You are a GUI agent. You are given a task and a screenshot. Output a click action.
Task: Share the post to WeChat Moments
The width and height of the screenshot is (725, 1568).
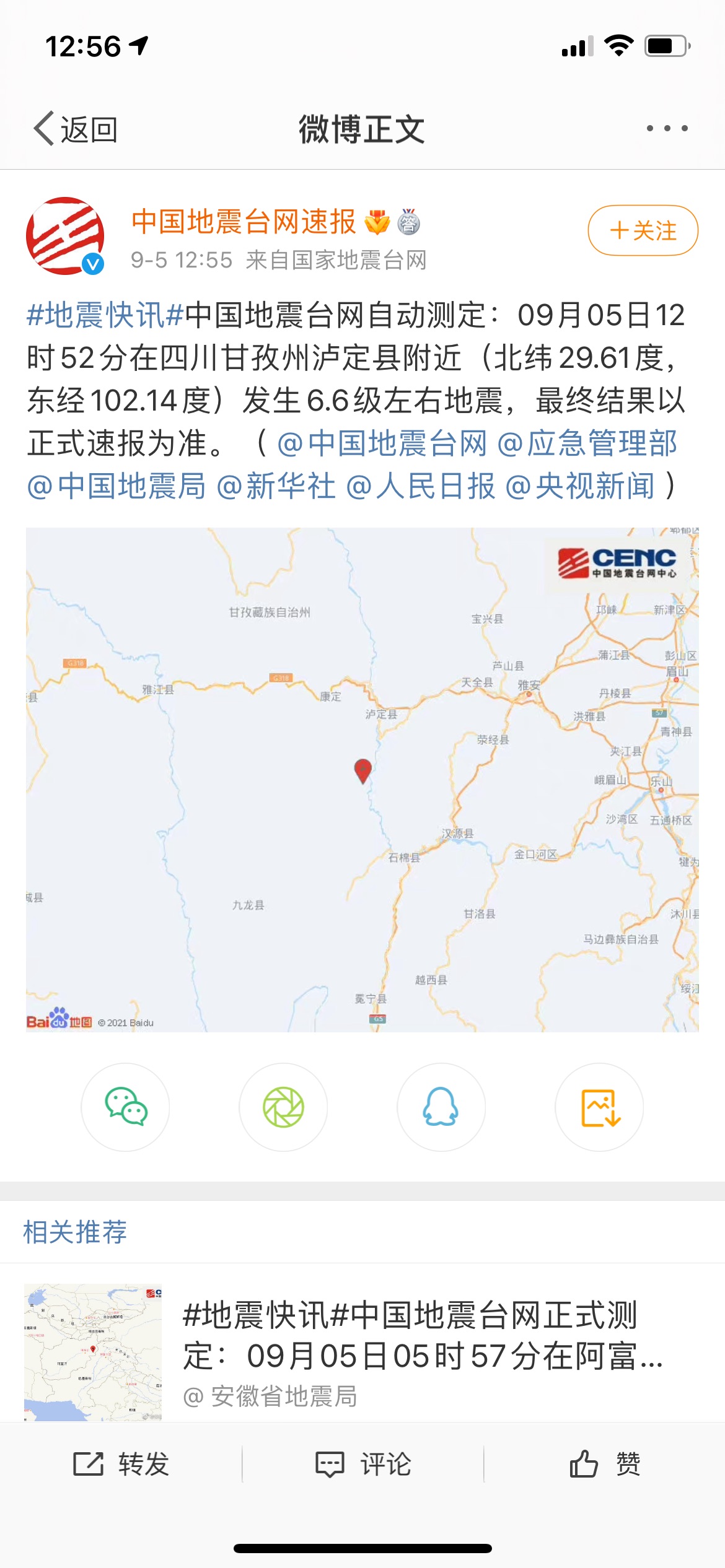284,1107
